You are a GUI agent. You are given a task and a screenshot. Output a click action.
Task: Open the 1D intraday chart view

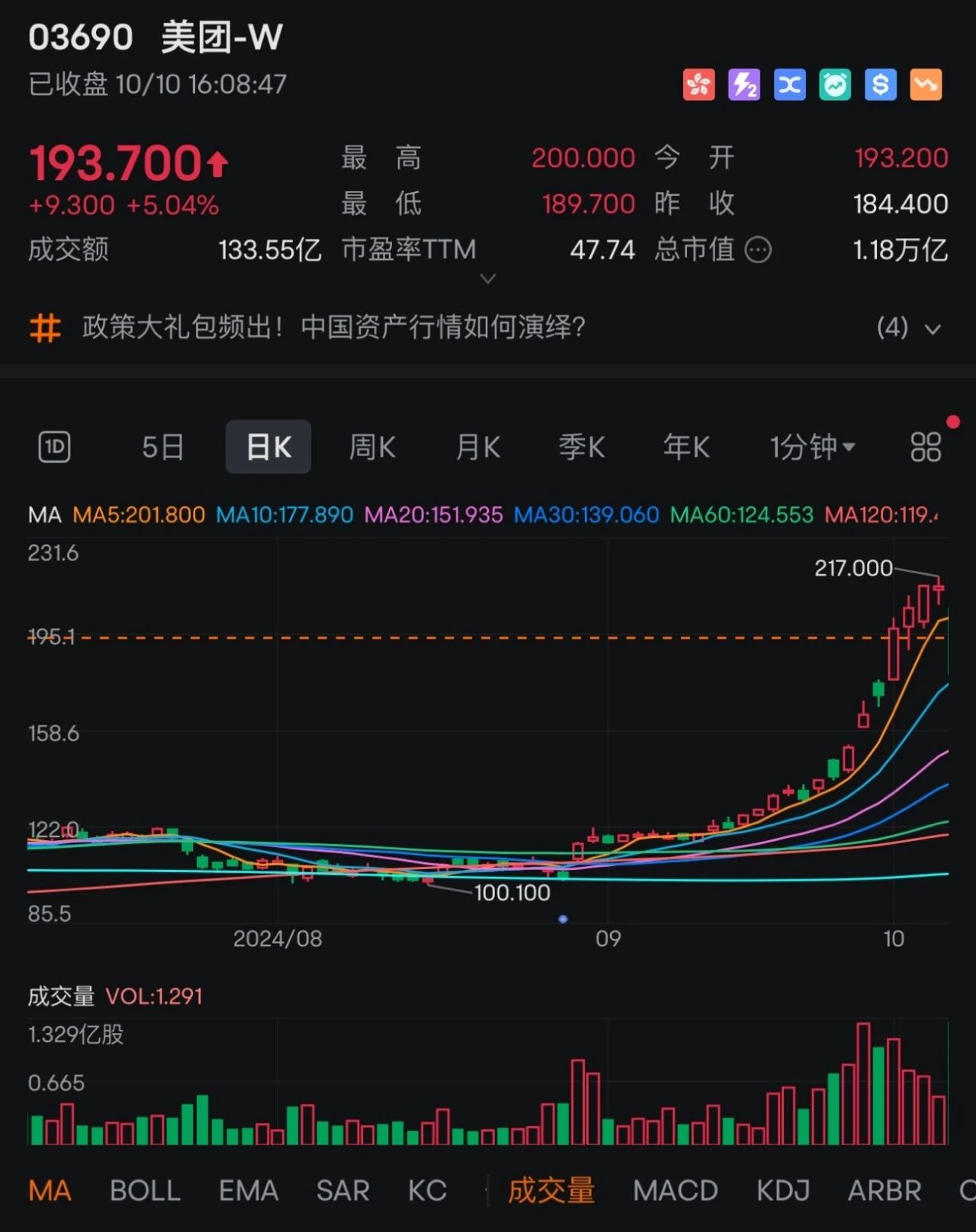coord(54,447)
